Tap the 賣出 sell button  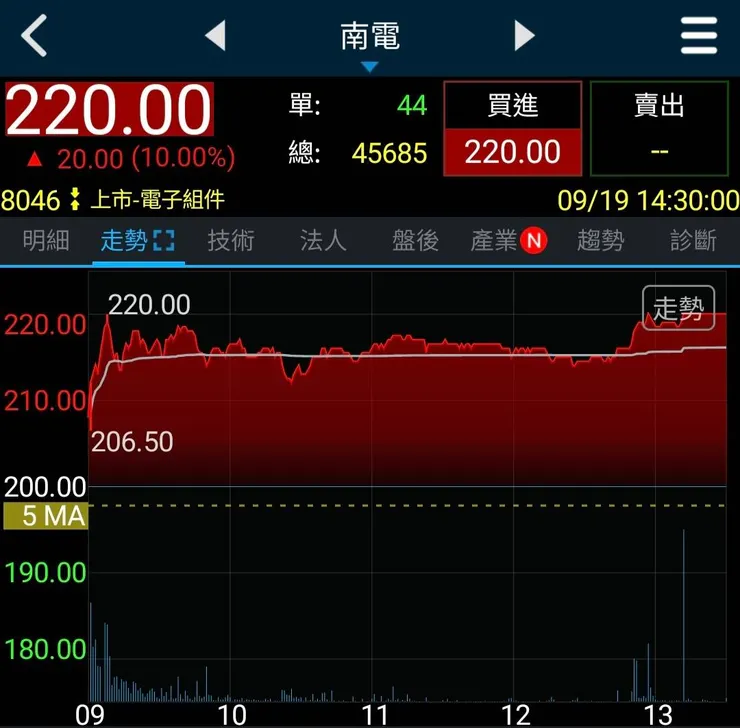659,129
